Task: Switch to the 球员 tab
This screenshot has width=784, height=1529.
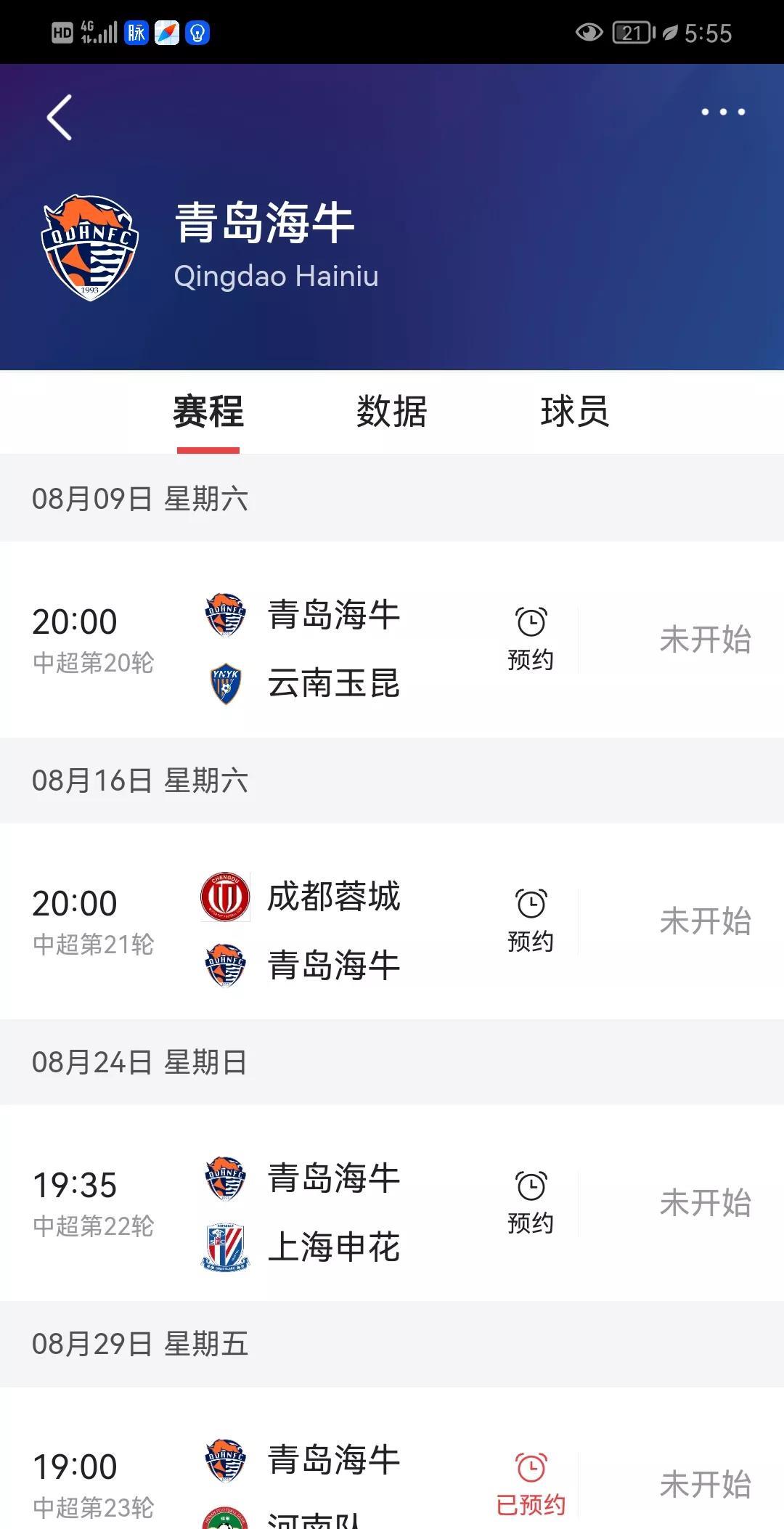Action: coord(575,412)
